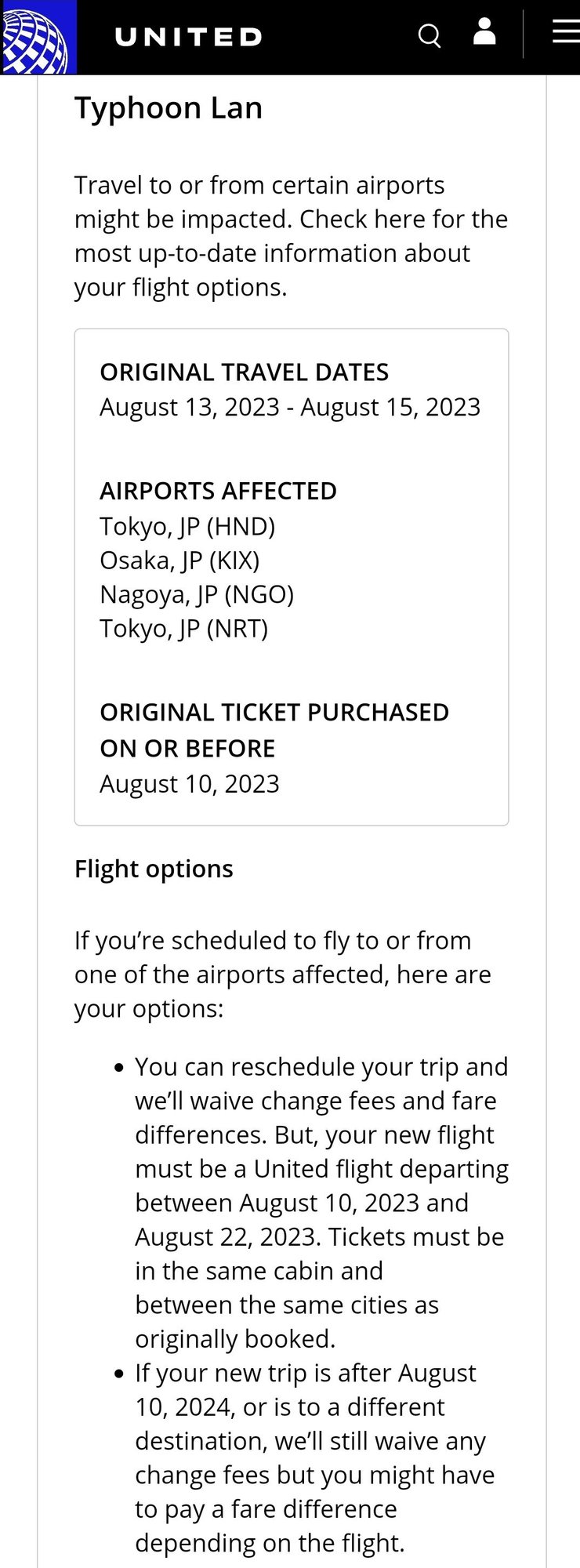The height and width of the screenshot is (1568, 580).
Task: Select the UNITED wordmark in the header
Action: (x=188, y=35)
